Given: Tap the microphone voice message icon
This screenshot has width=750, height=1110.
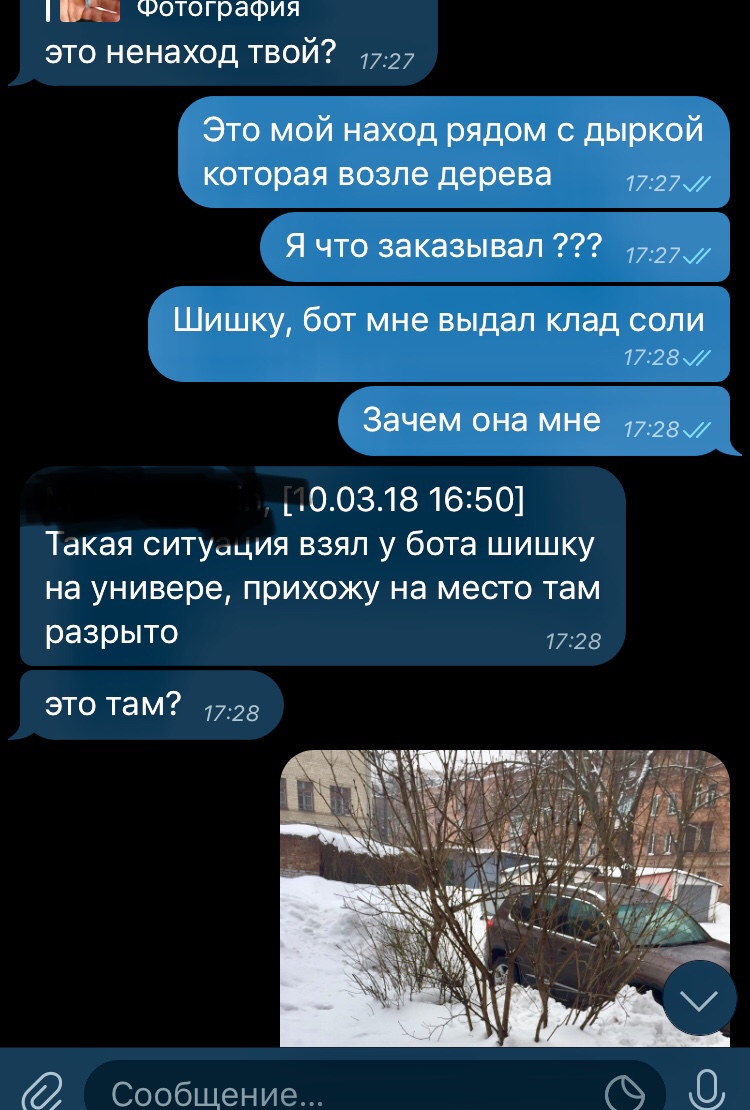Looking at the screenshot, I should tap(706, 1089).
